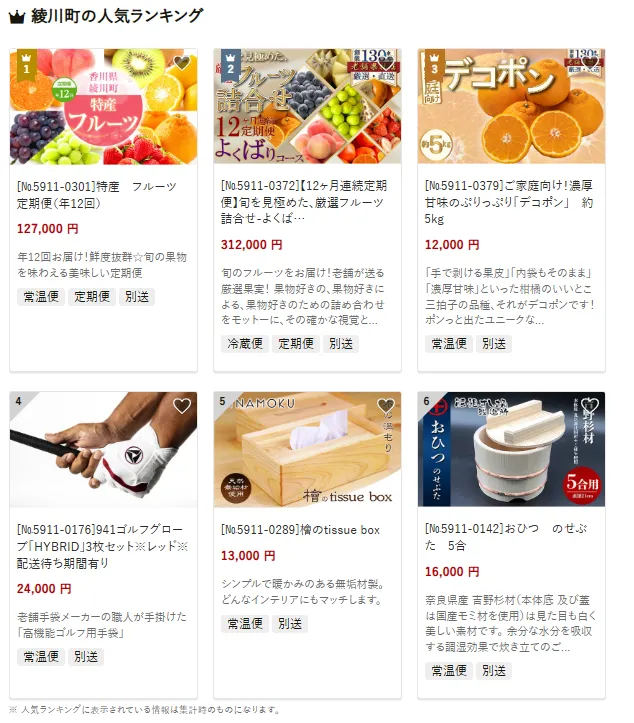This screenshot has width=634, height=723.
Task: Favorite the 941ゴルフグローブ item
Action: tap(181, 406)
